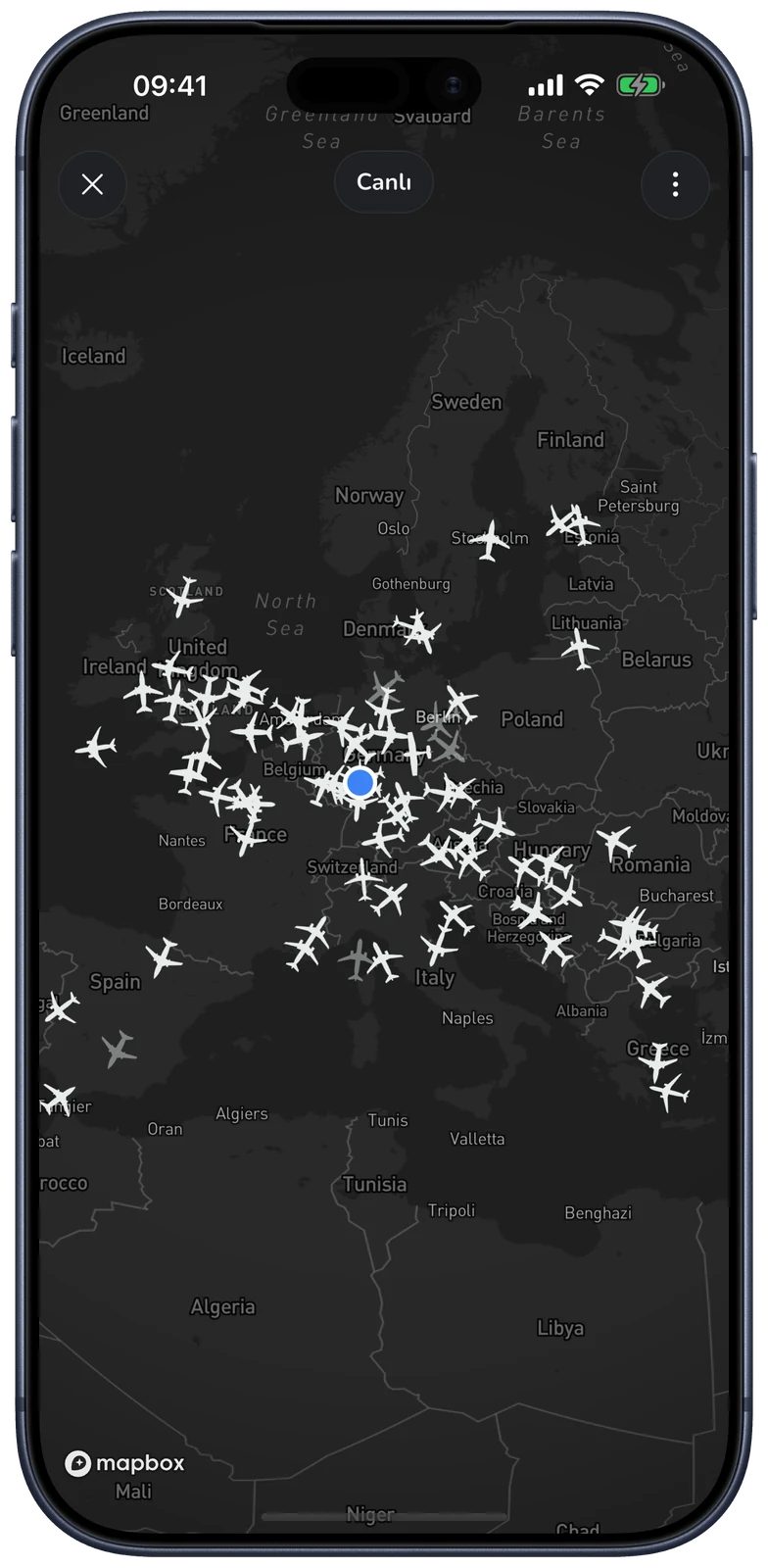
Task: Open the three-dot overflow menu
Action: pyautogui.click(x=675, y=184)
